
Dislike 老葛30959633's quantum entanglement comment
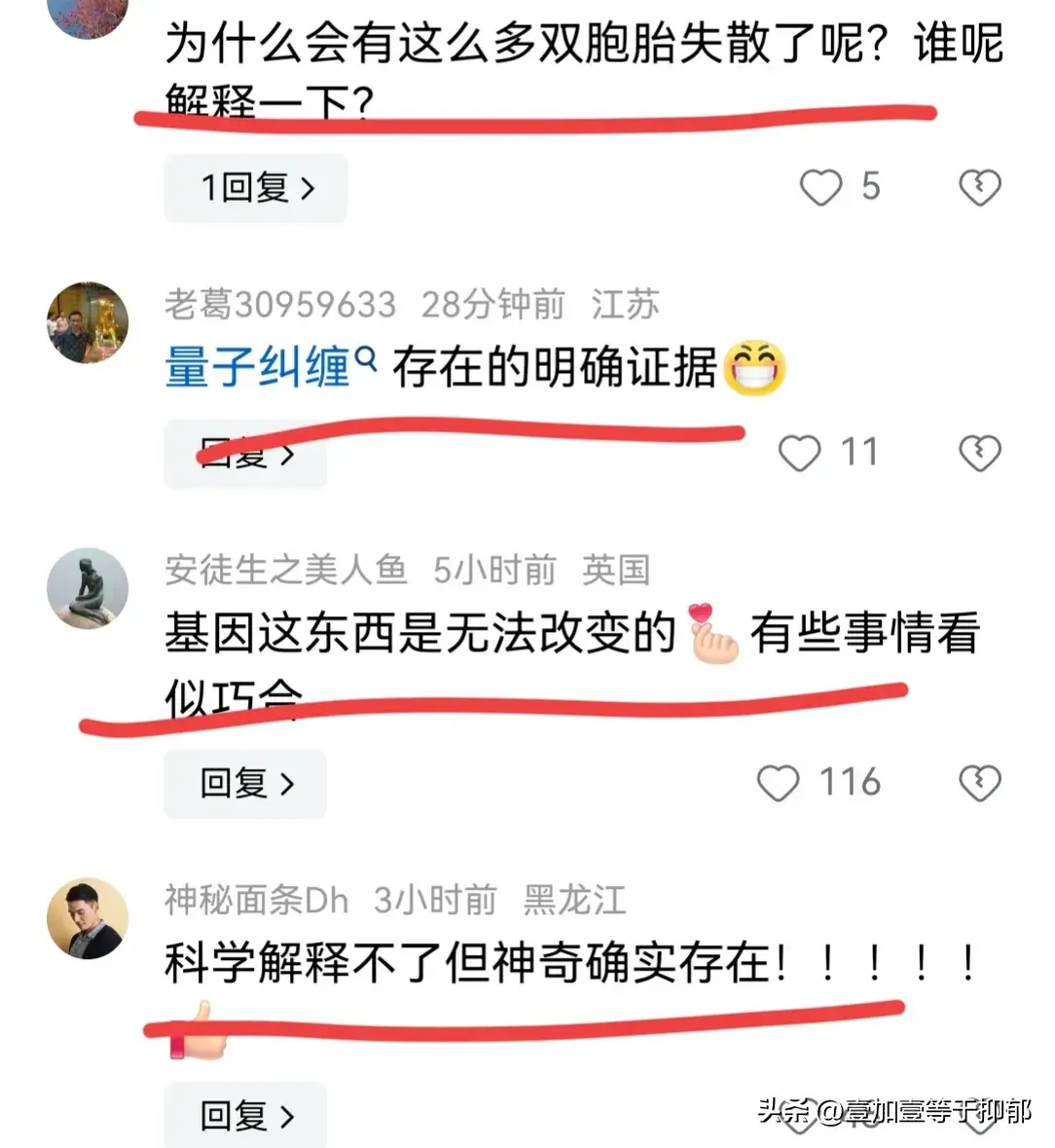pyautogui.click(x=979, y=453)
